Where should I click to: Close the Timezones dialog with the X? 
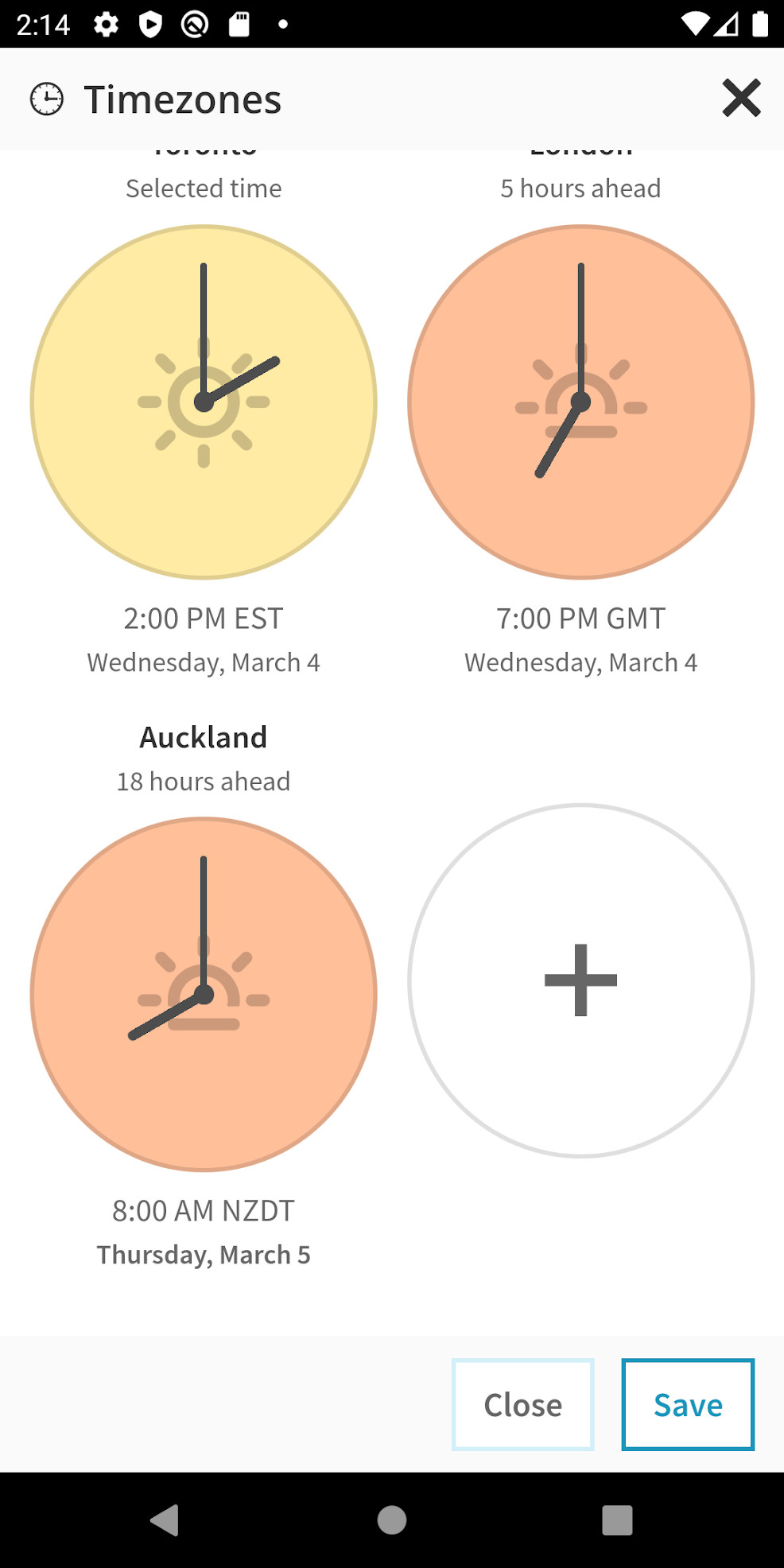tap(741, 99)
